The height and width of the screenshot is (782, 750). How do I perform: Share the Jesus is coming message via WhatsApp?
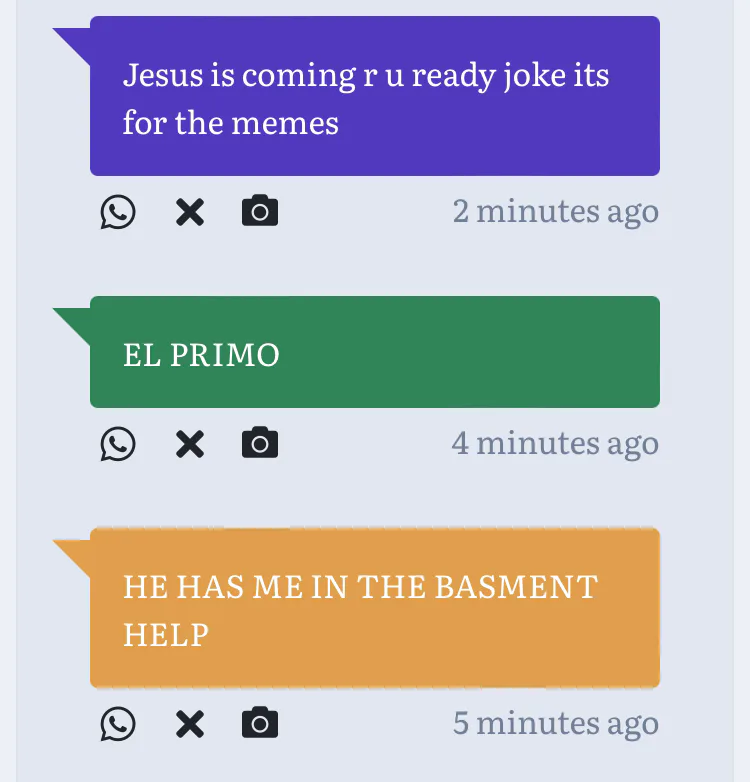(x=118, y=212)
